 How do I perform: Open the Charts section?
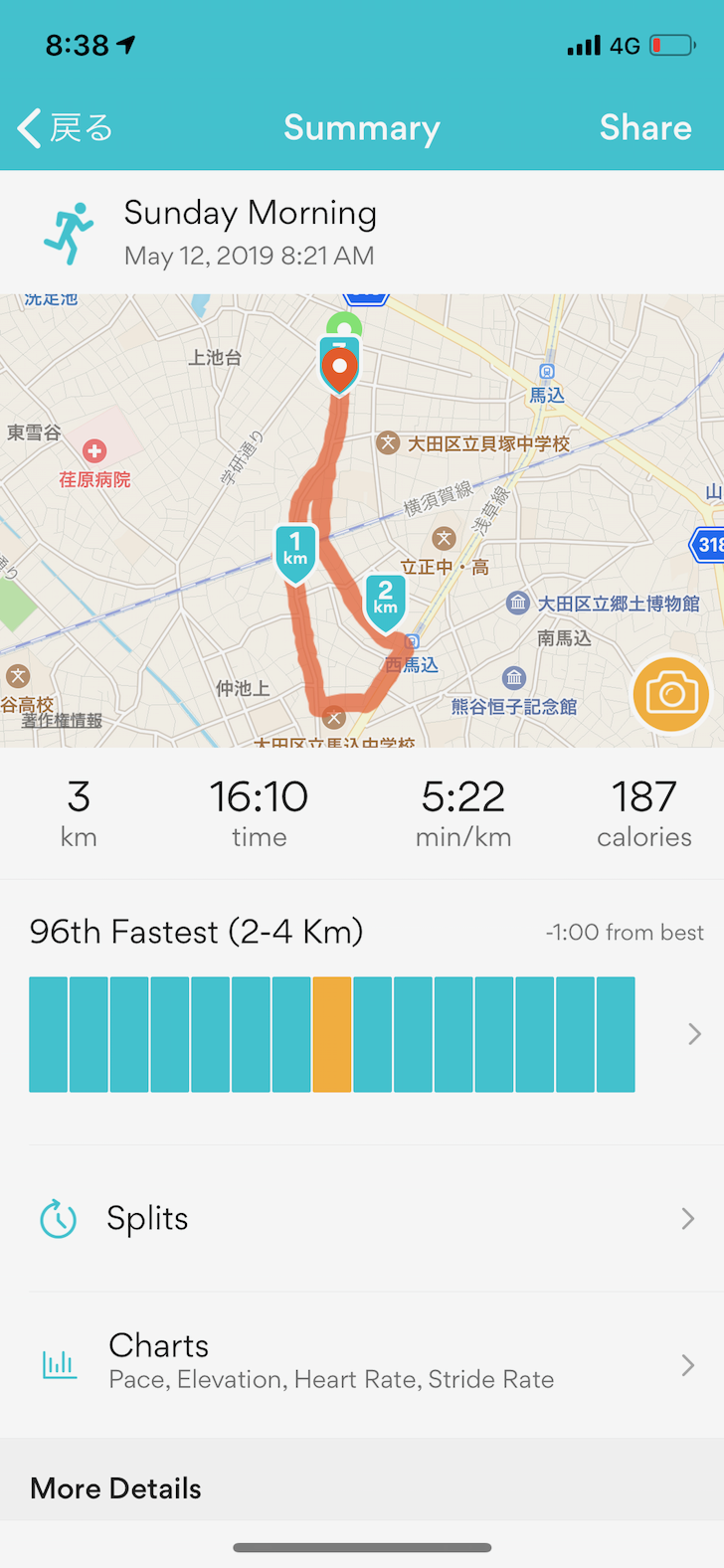pos(362,1364)
